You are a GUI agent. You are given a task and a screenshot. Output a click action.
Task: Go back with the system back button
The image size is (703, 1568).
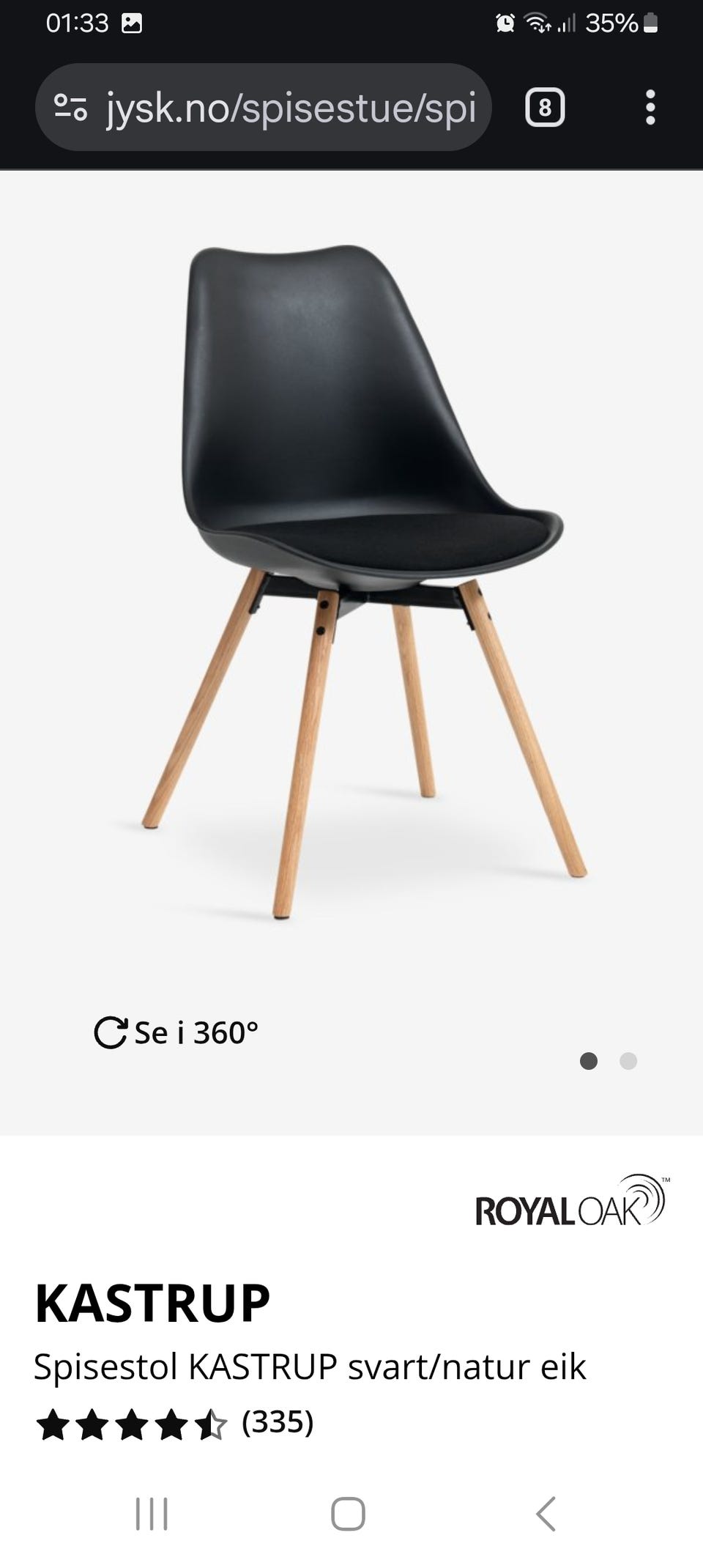tap(546, 1514)
